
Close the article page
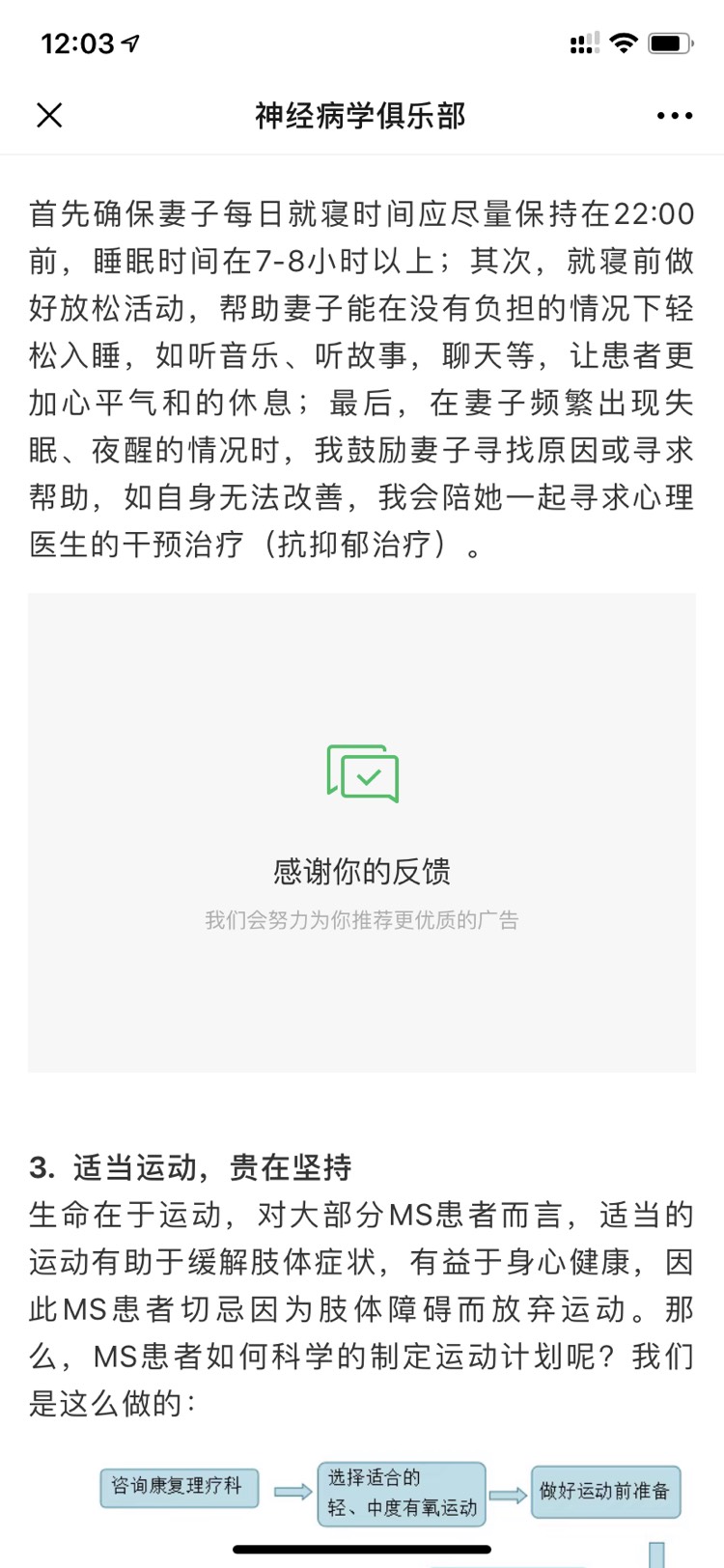(x=49, y=116)
